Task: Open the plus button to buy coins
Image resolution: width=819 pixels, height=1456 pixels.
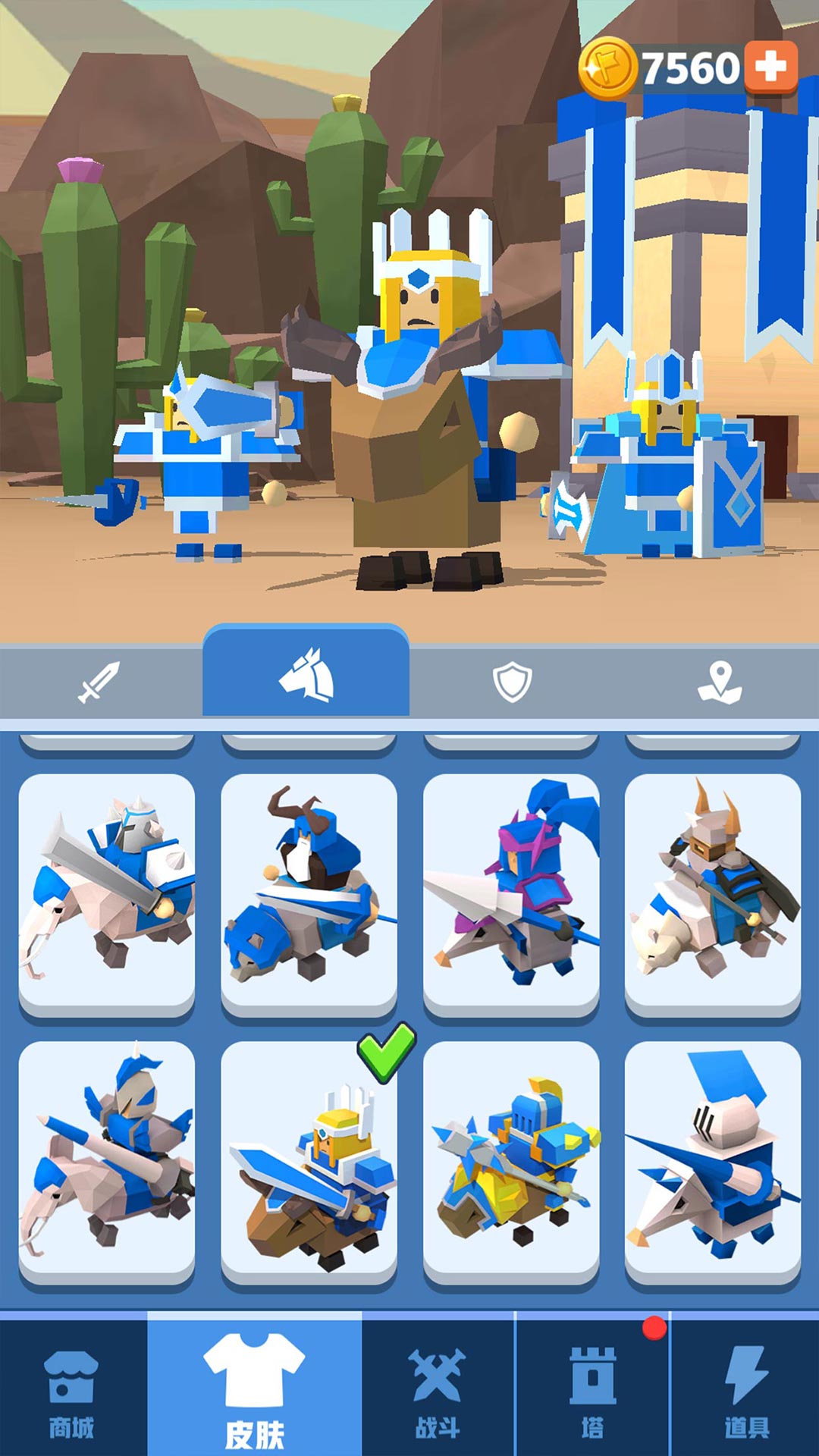Action: click(773, 68)
